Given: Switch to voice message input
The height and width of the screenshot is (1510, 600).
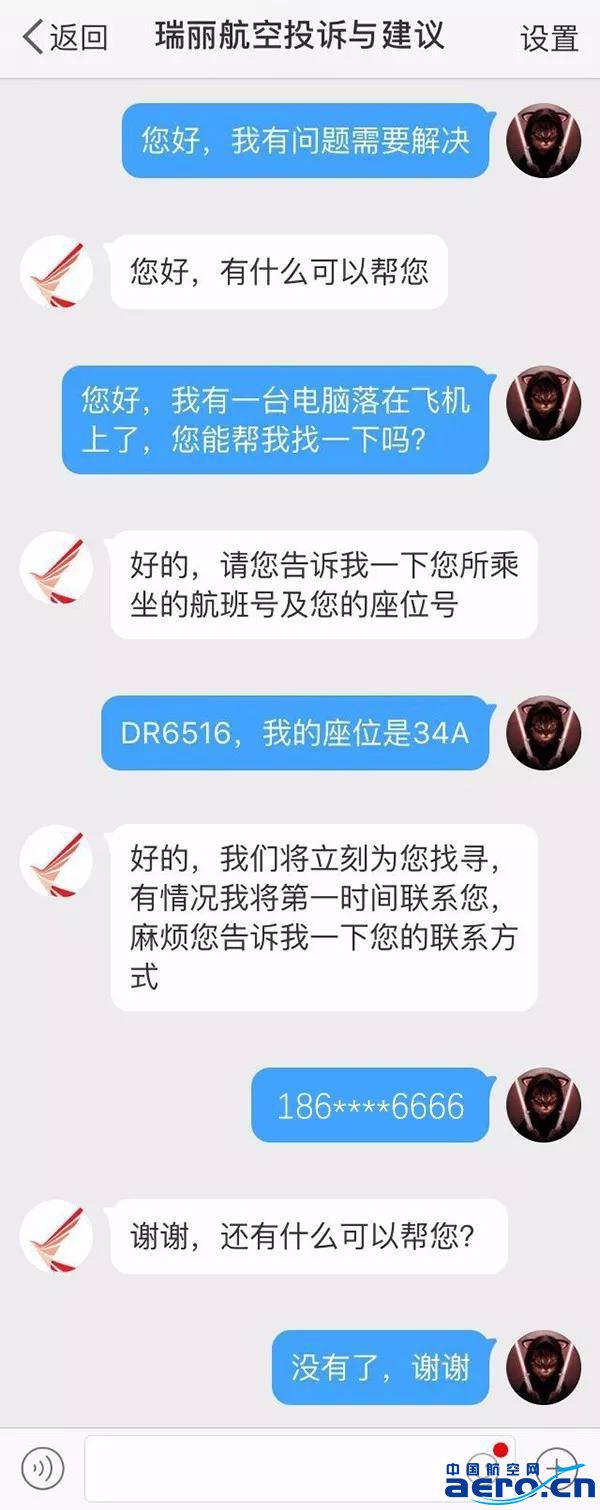Looking at the screenshot, I should tap(42, 1468).
